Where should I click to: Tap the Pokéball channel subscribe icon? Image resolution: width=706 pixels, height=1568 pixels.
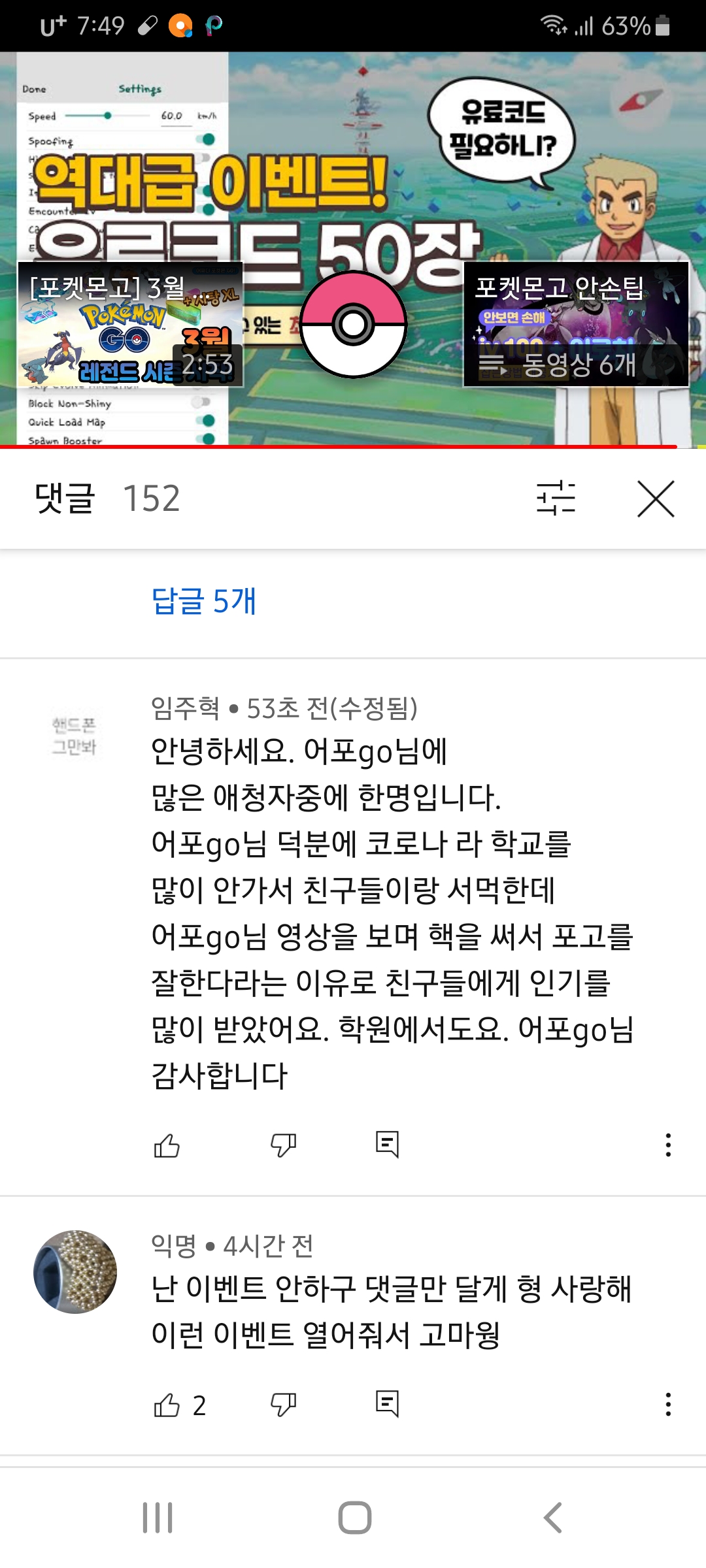point(354,324)
